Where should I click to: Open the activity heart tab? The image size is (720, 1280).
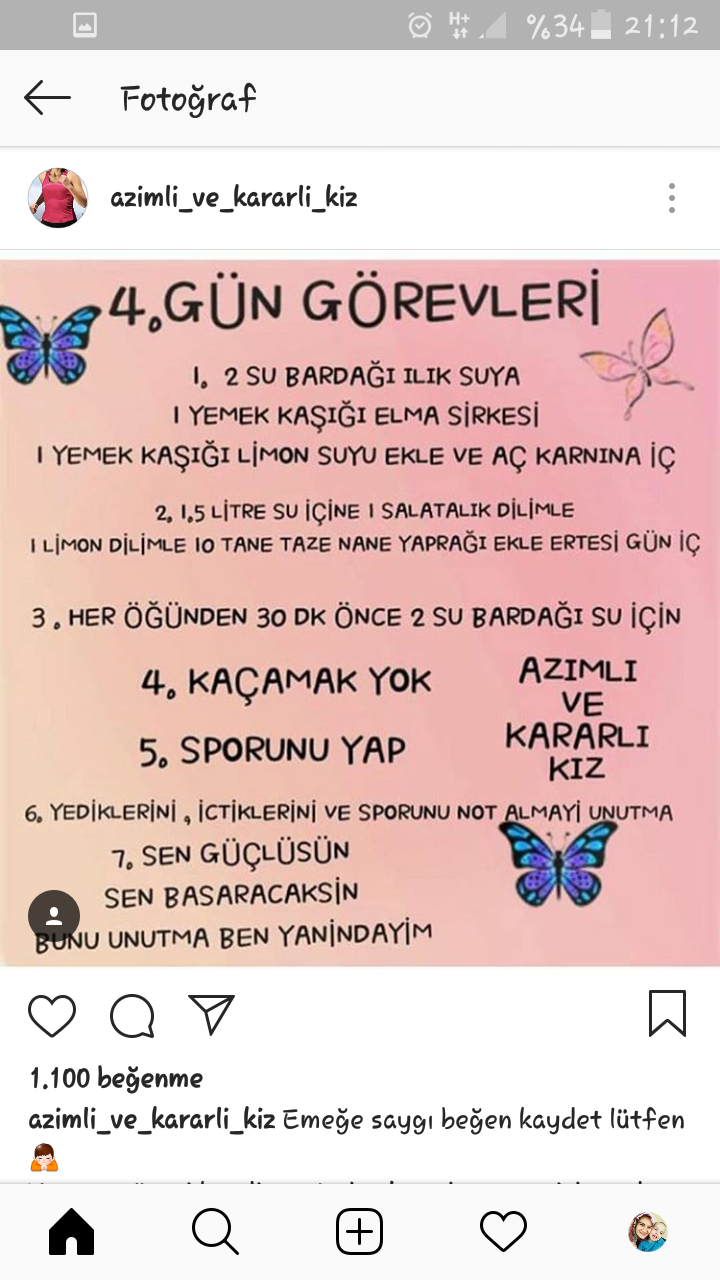[503, 1232]
